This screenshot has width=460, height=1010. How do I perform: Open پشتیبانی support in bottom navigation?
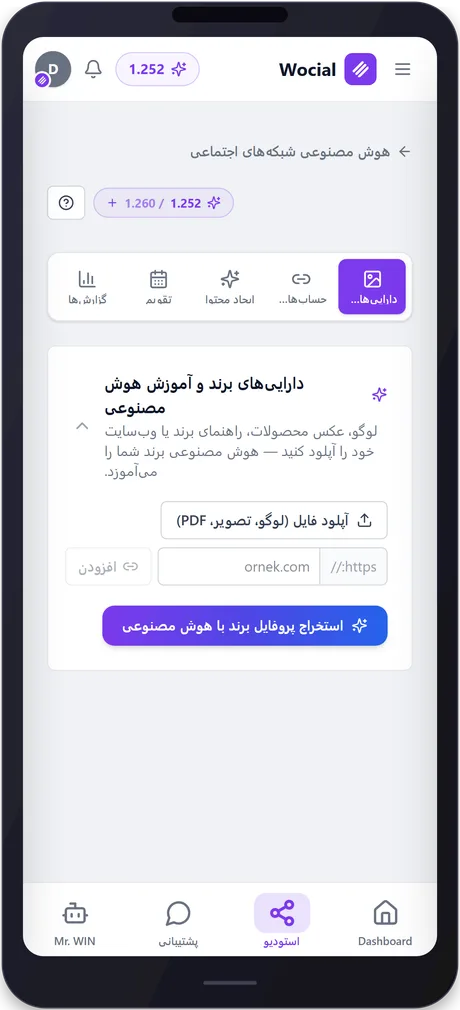pyautogui.click(x=178, y=922)
